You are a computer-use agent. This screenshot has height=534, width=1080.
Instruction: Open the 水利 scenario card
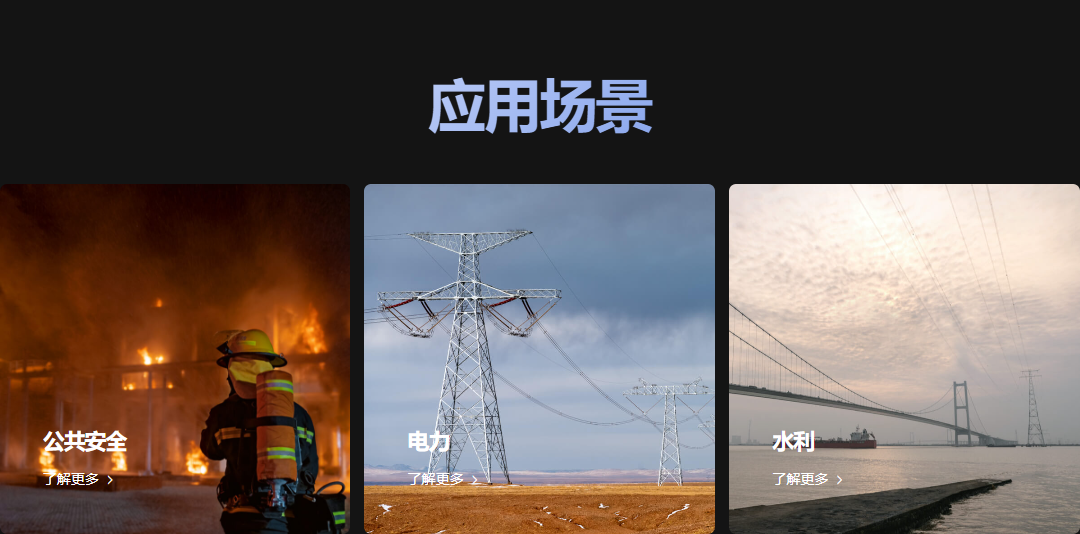coord(904,330)
